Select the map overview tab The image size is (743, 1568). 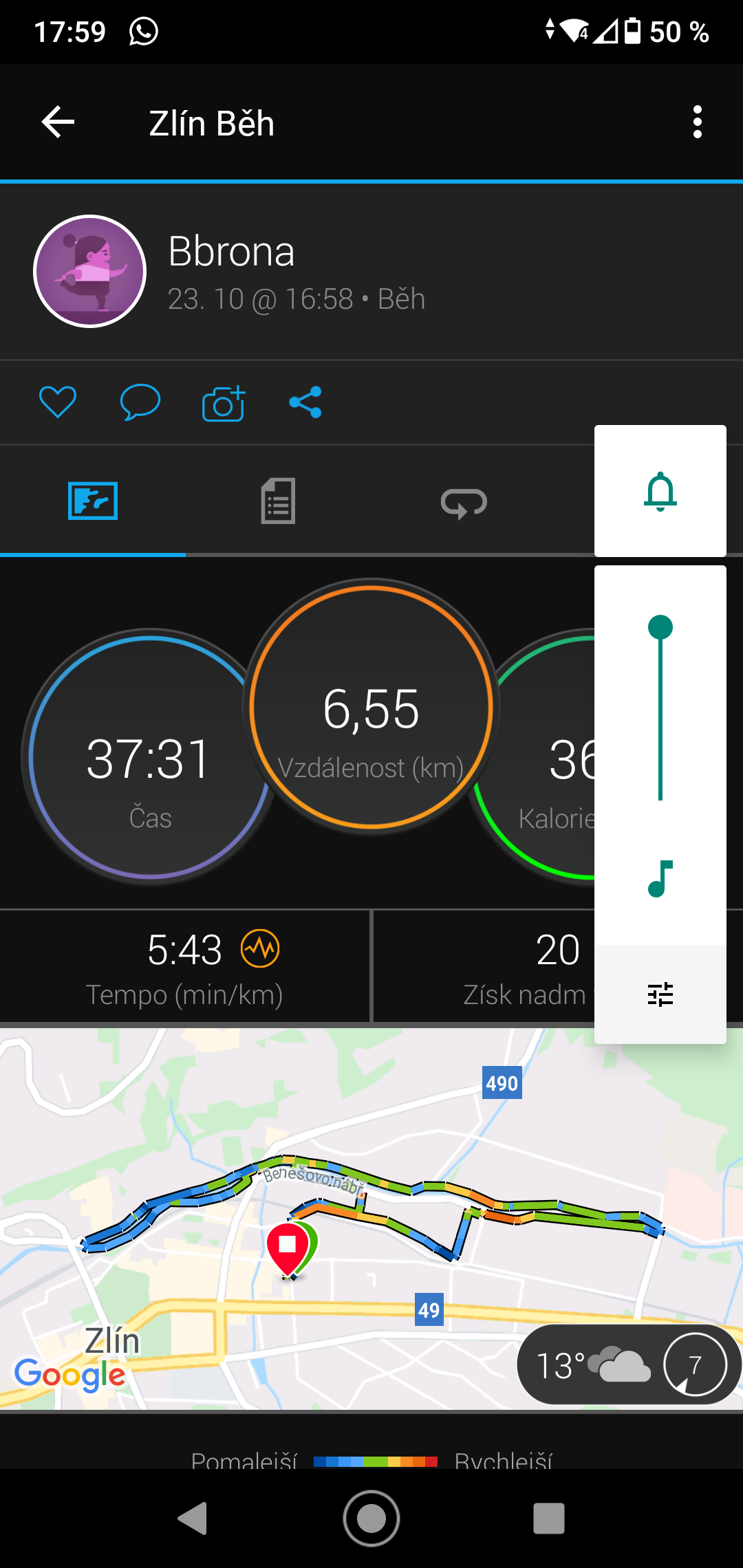(93, 501)
